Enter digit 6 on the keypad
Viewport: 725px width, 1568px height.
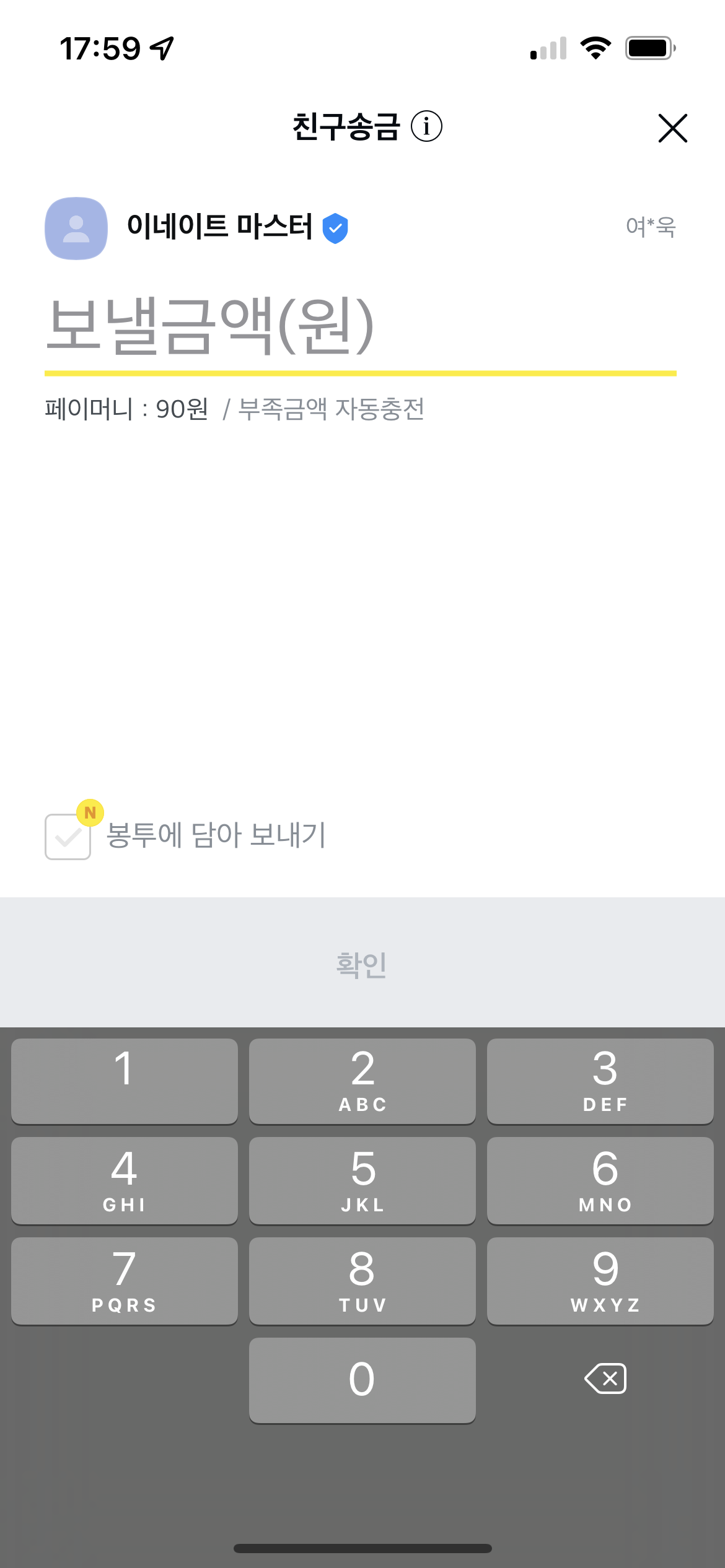600,1180
